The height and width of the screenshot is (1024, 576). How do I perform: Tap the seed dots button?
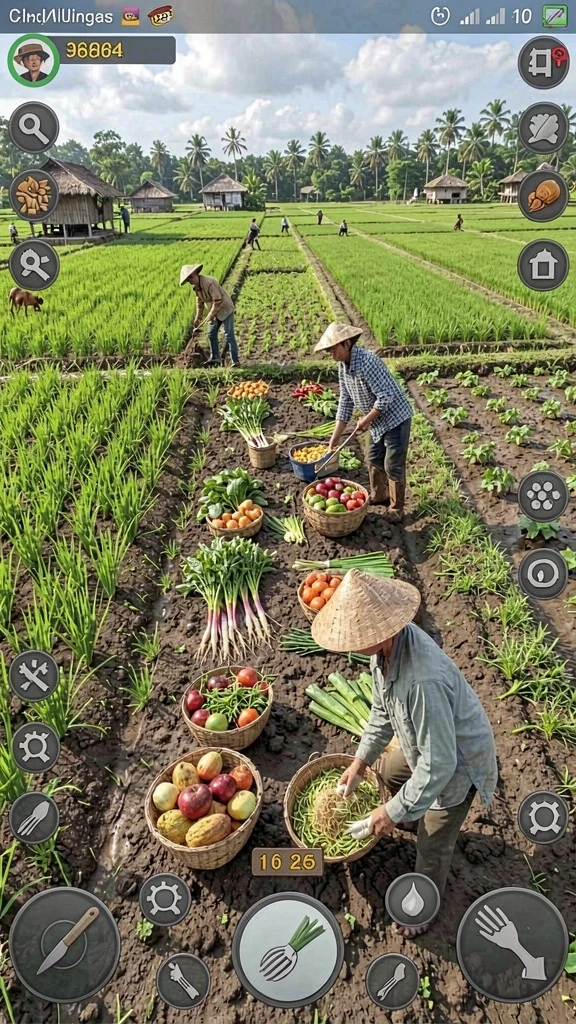[x=543, y=496]
